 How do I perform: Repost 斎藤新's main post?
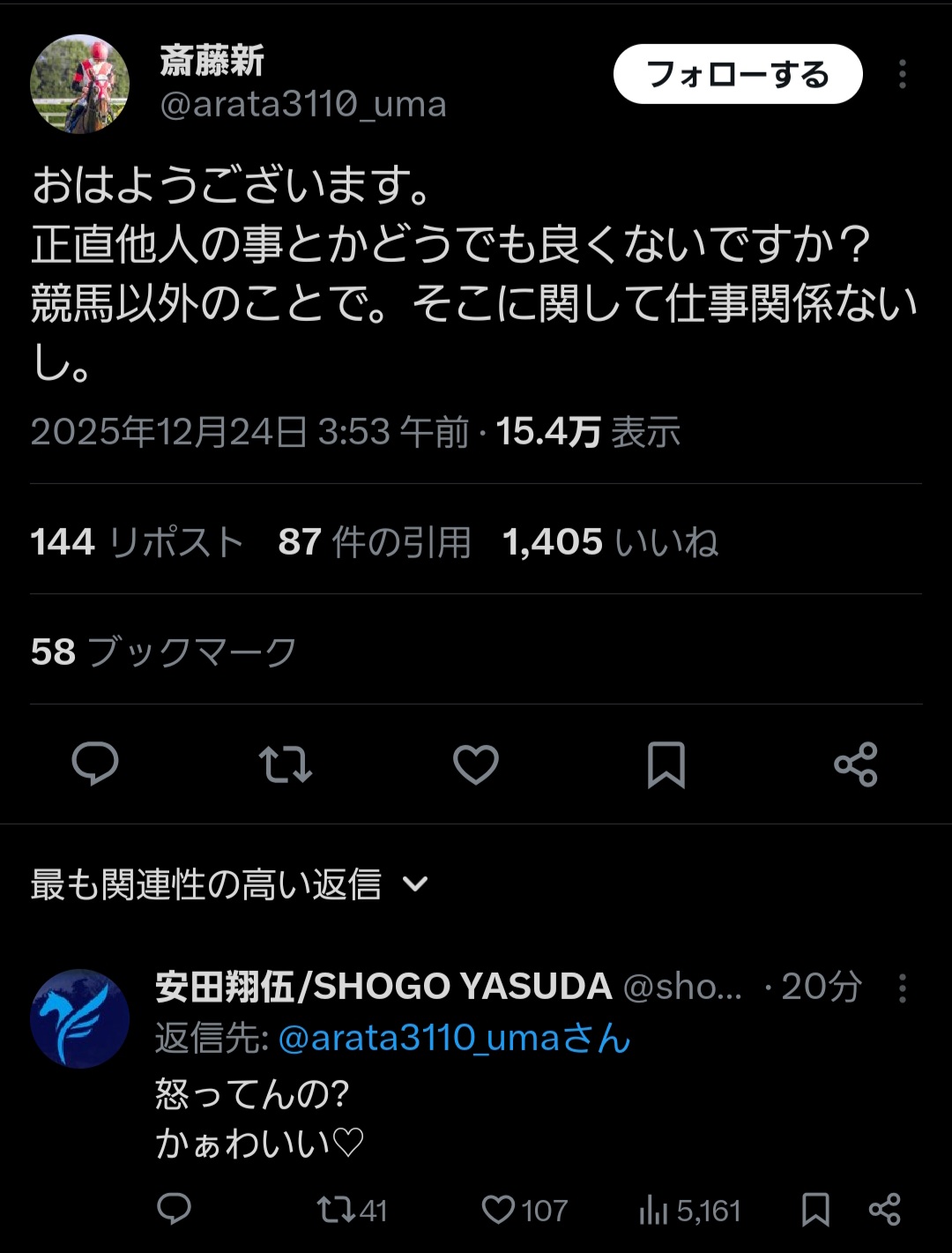[285, 764]
